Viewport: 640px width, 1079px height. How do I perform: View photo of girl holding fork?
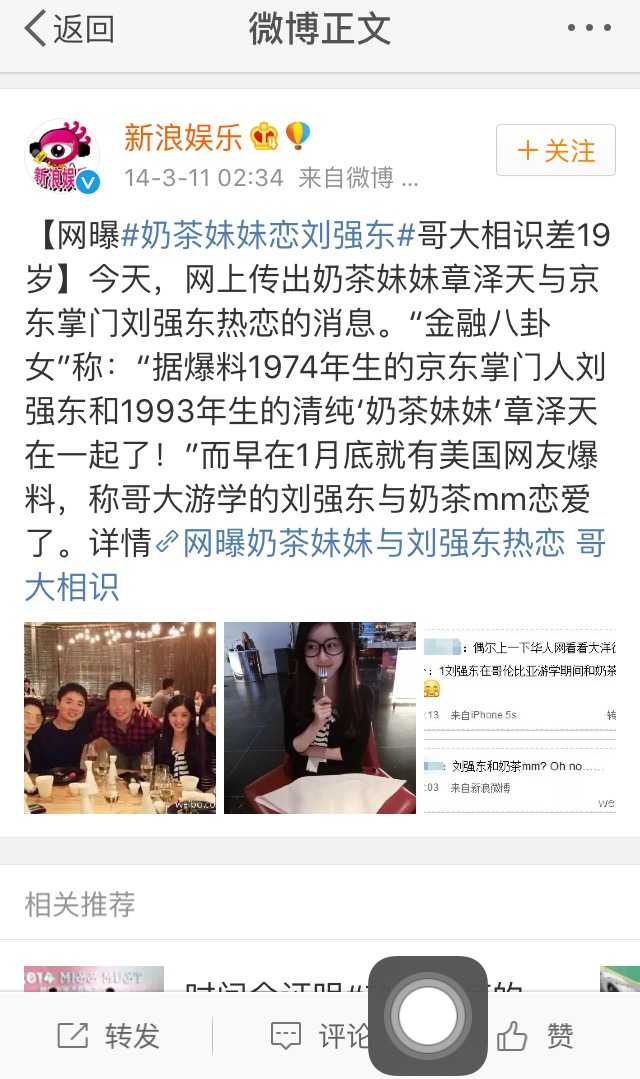(319, 717)
